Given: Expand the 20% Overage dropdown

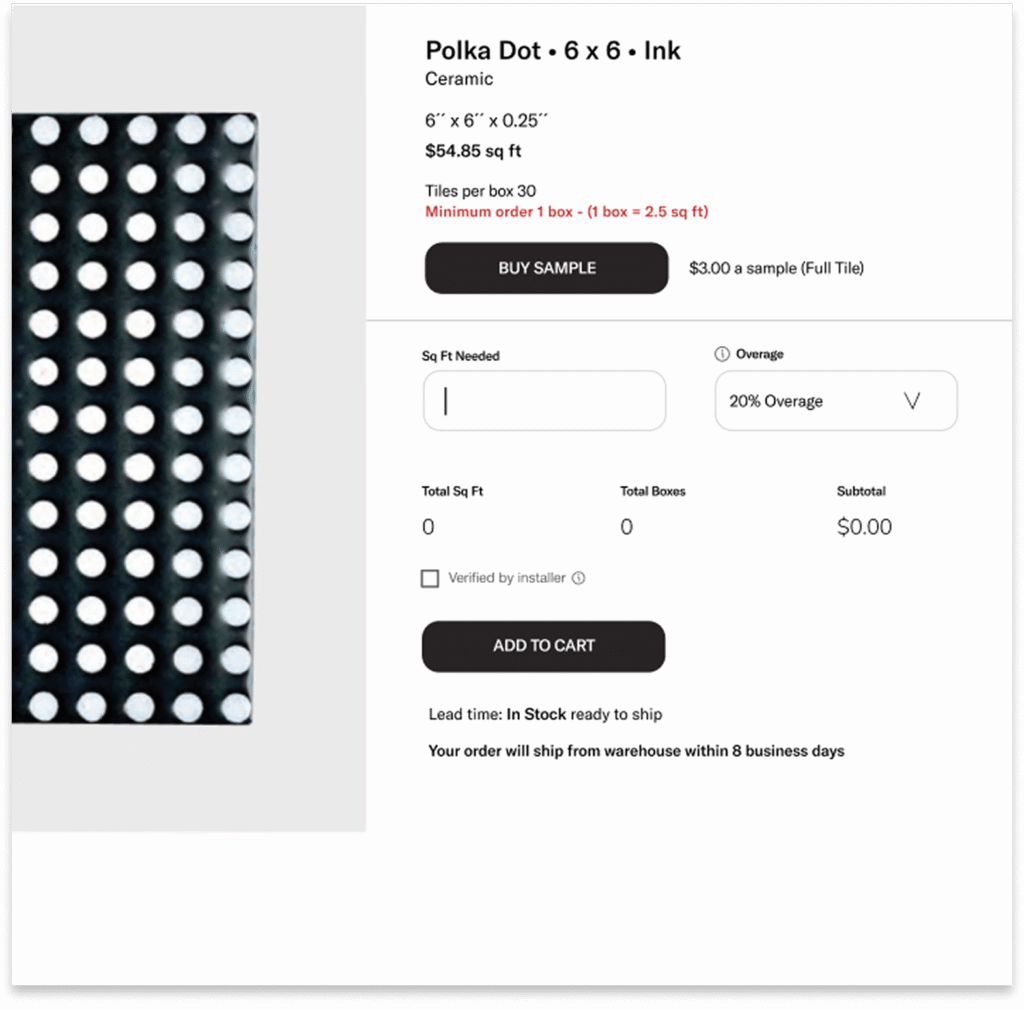Looking at the screenshot, I should [x=835, y=401].
